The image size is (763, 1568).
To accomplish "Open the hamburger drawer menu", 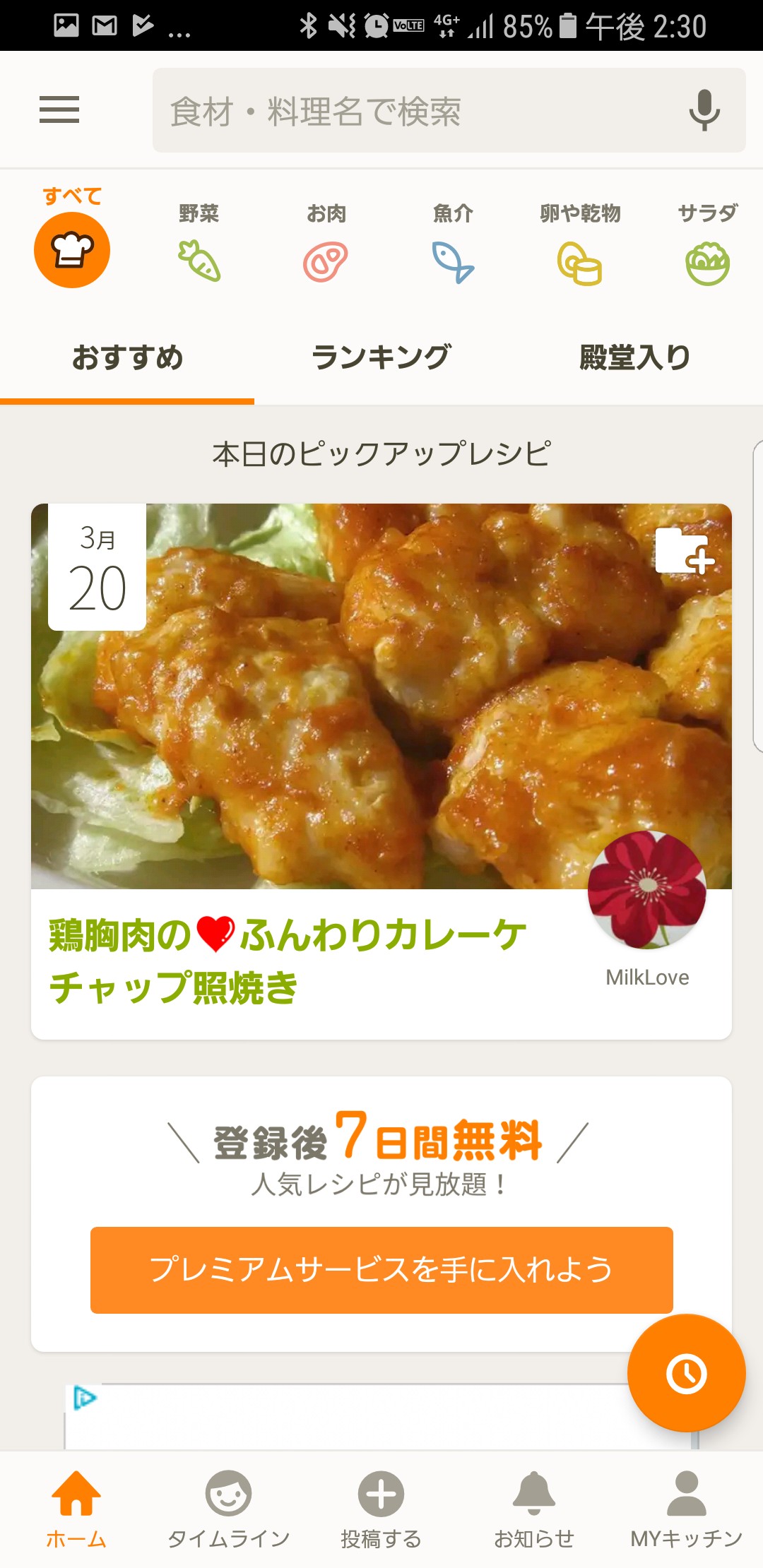I will [x=59, y=110].
